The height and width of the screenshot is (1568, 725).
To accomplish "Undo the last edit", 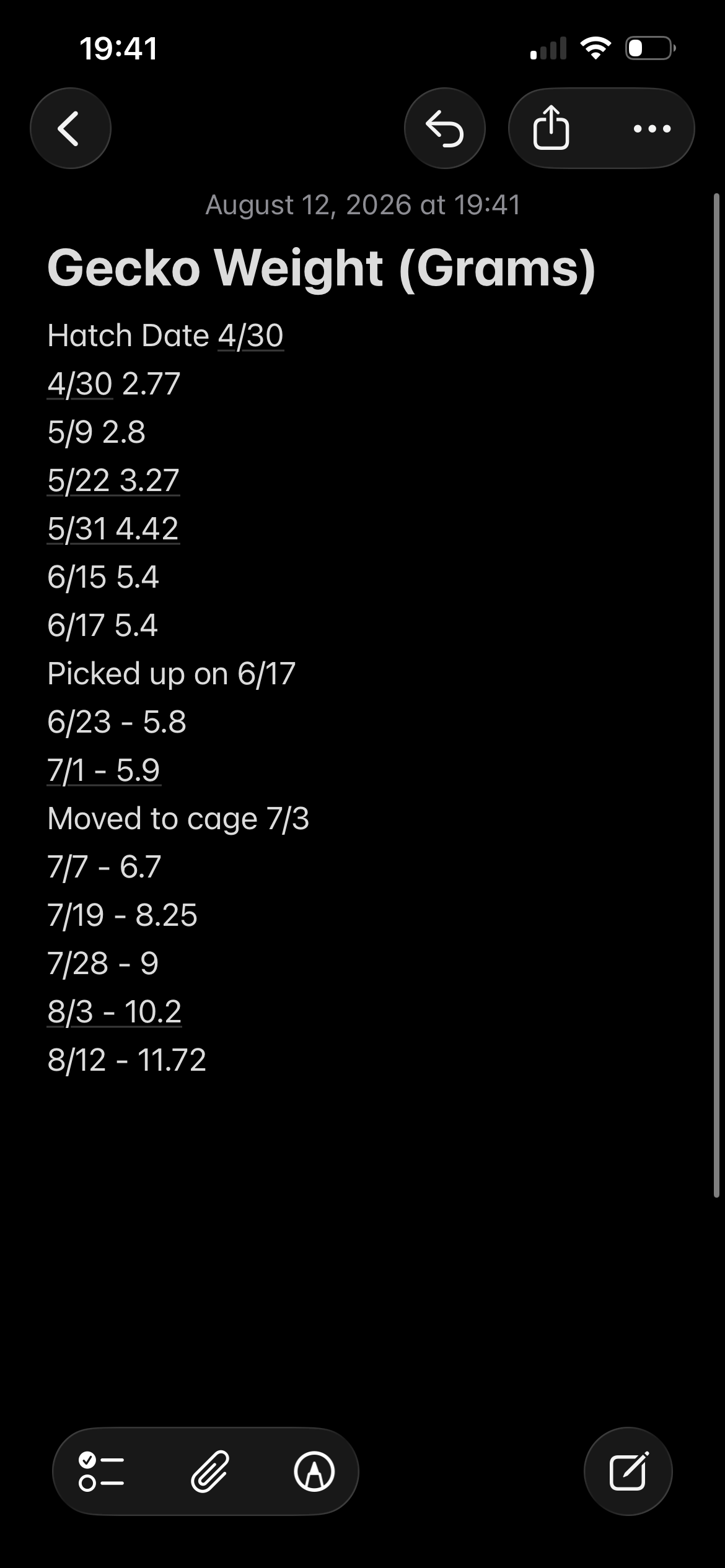I will 445,128.
